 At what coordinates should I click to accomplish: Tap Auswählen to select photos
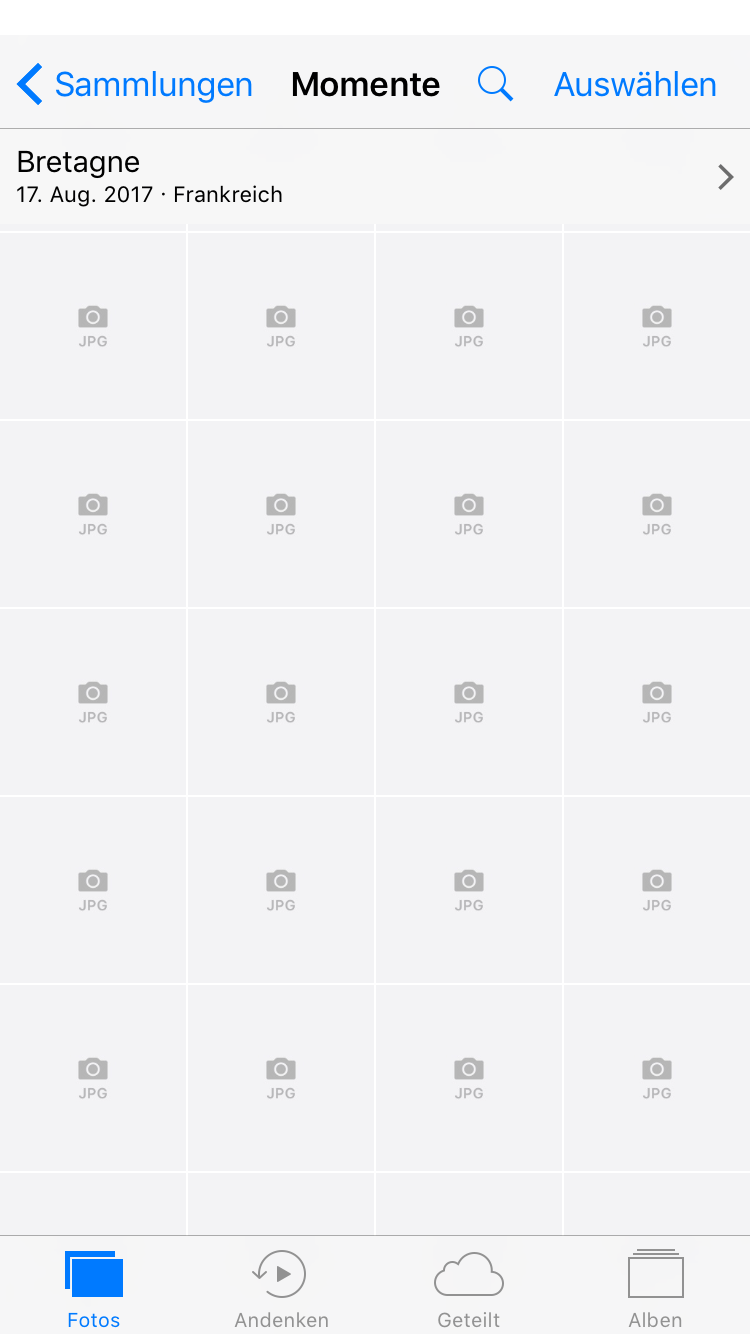[x=635, y=85]
